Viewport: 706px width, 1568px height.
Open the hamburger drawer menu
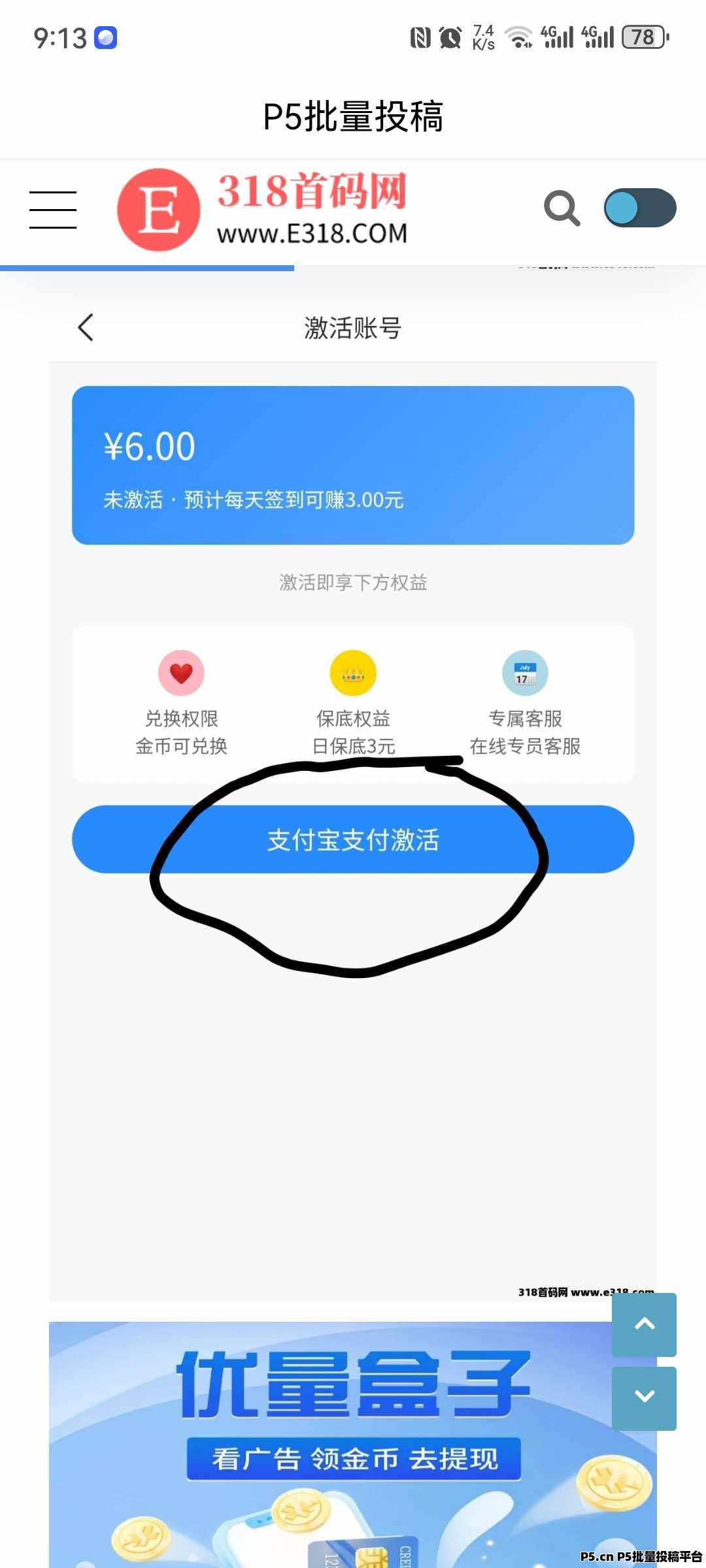[x=53, y=210]
